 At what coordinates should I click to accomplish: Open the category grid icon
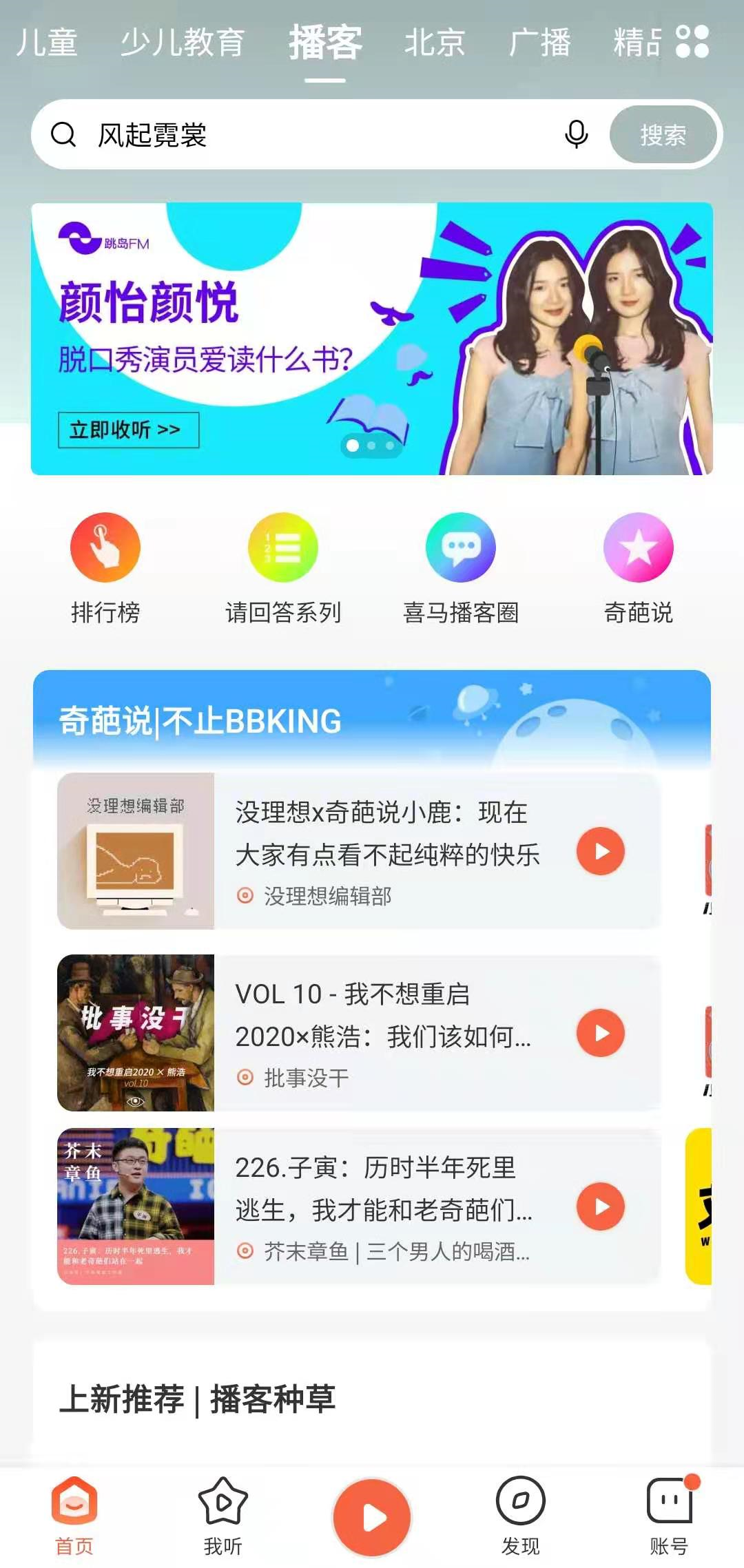[x=692, y=41]
